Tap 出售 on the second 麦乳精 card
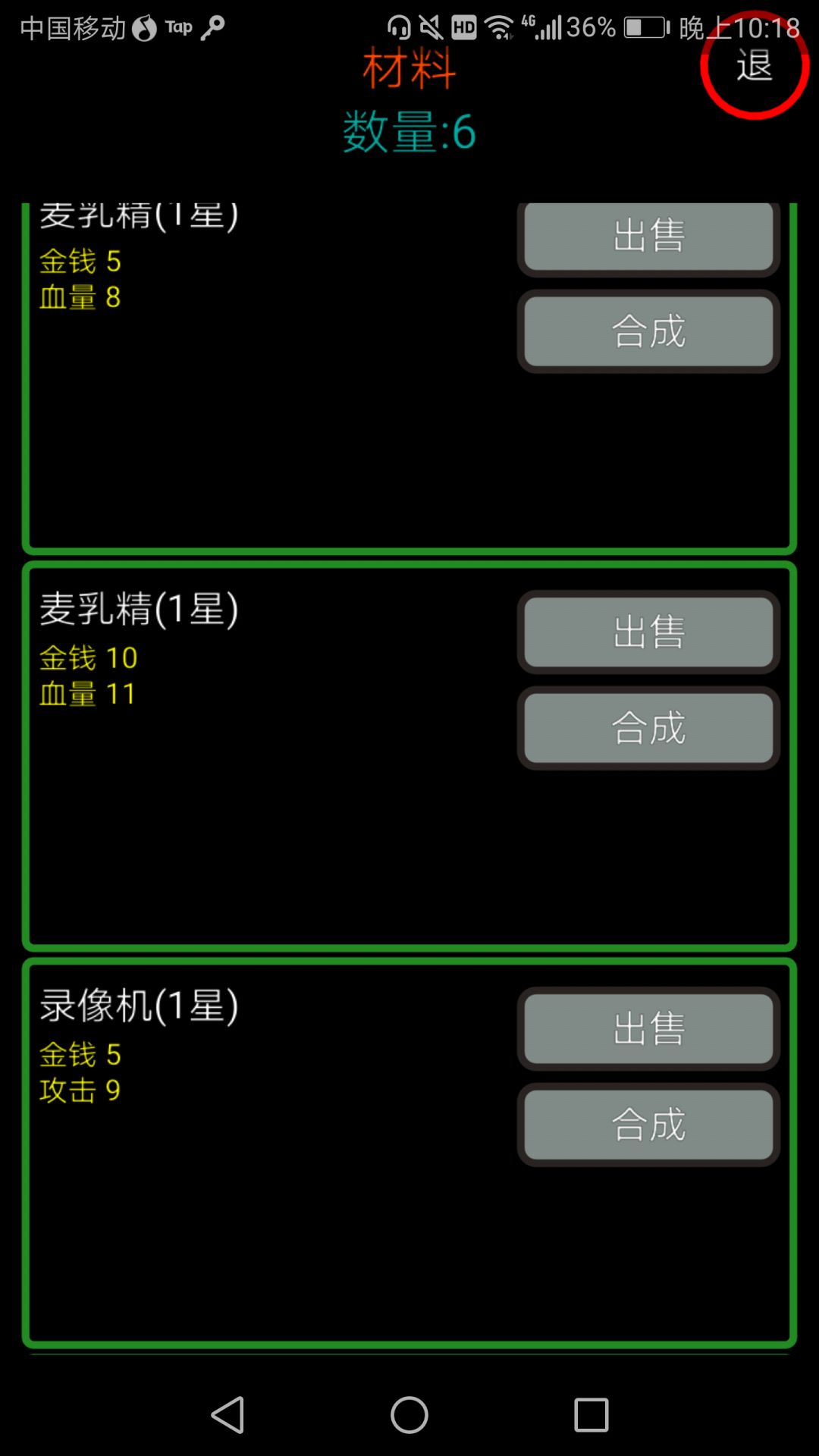 [x=648, y=632]
